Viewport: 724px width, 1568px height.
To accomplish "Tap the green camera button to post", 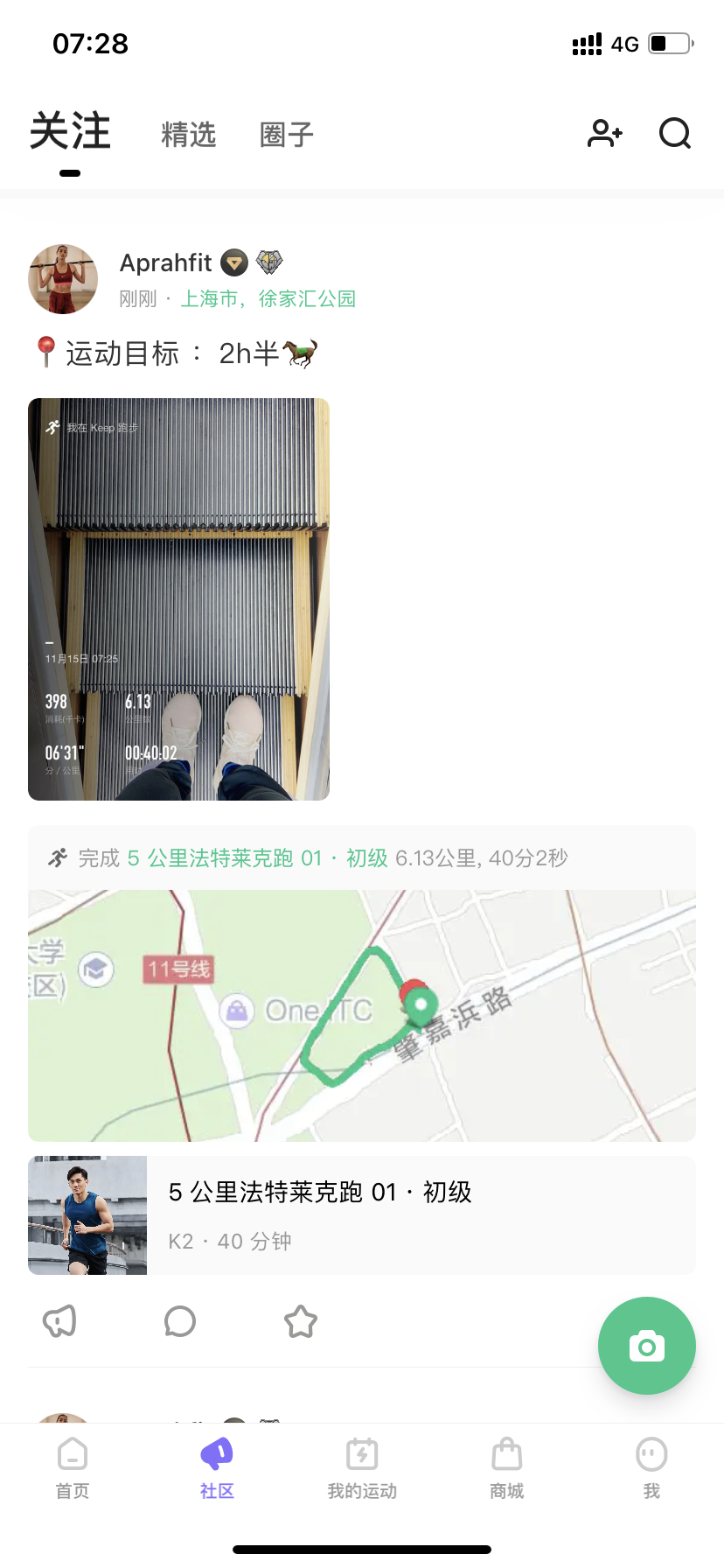I will coord(647,1346).
